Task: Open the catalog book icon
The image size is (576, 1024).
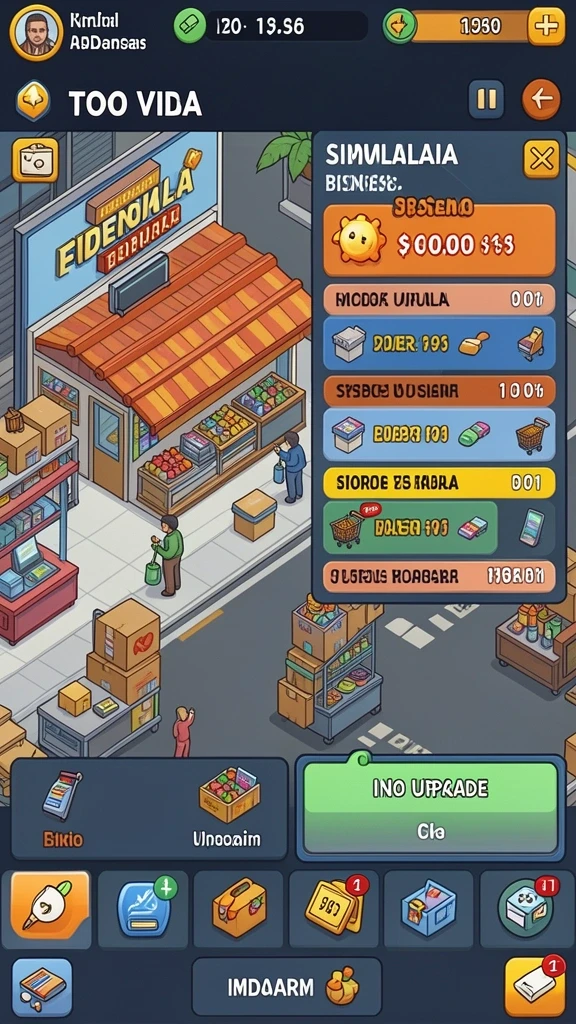Action: (42, 987)
